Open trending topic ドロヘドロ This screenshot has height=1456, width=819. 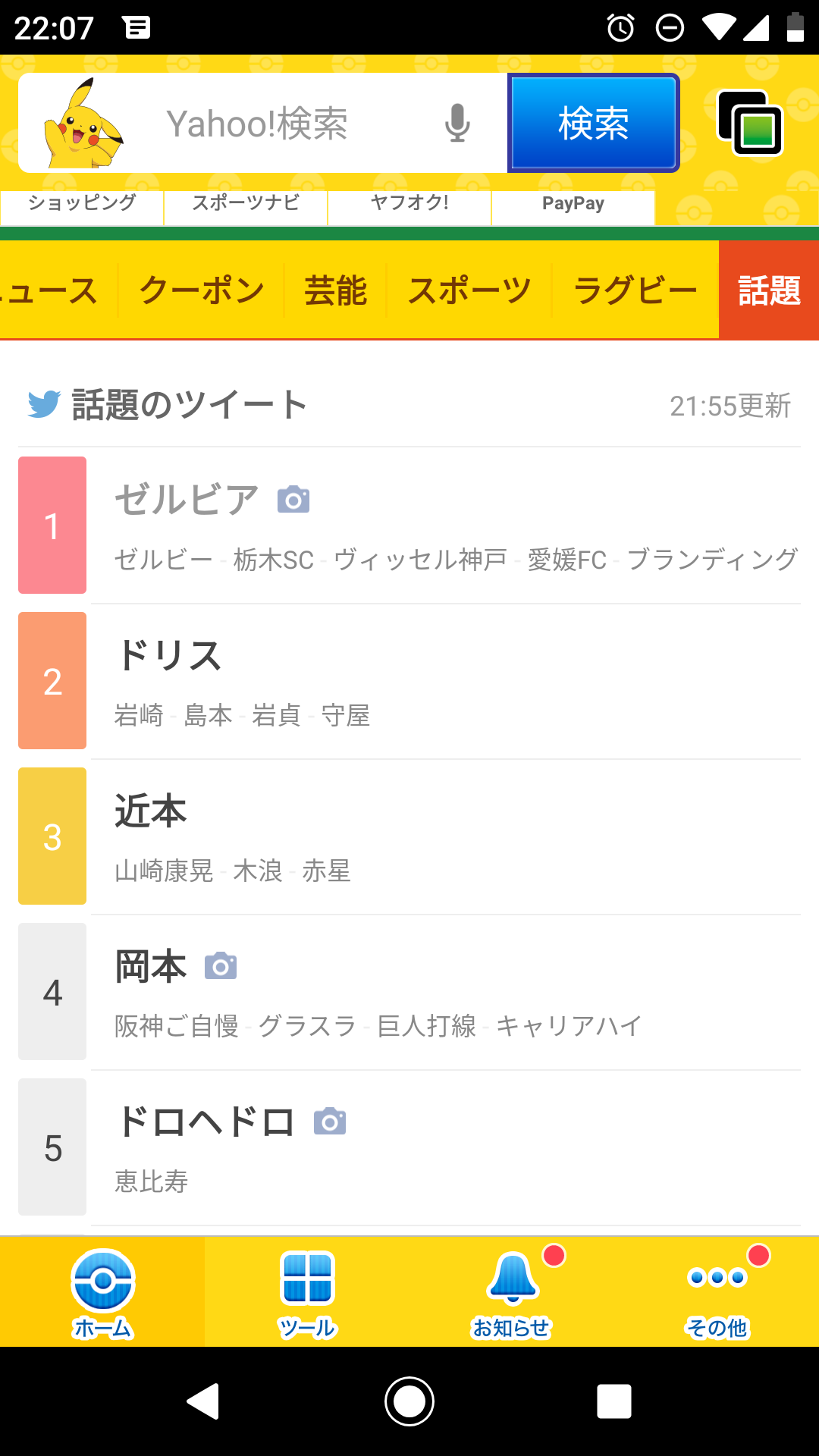(x=409, y=1147)
